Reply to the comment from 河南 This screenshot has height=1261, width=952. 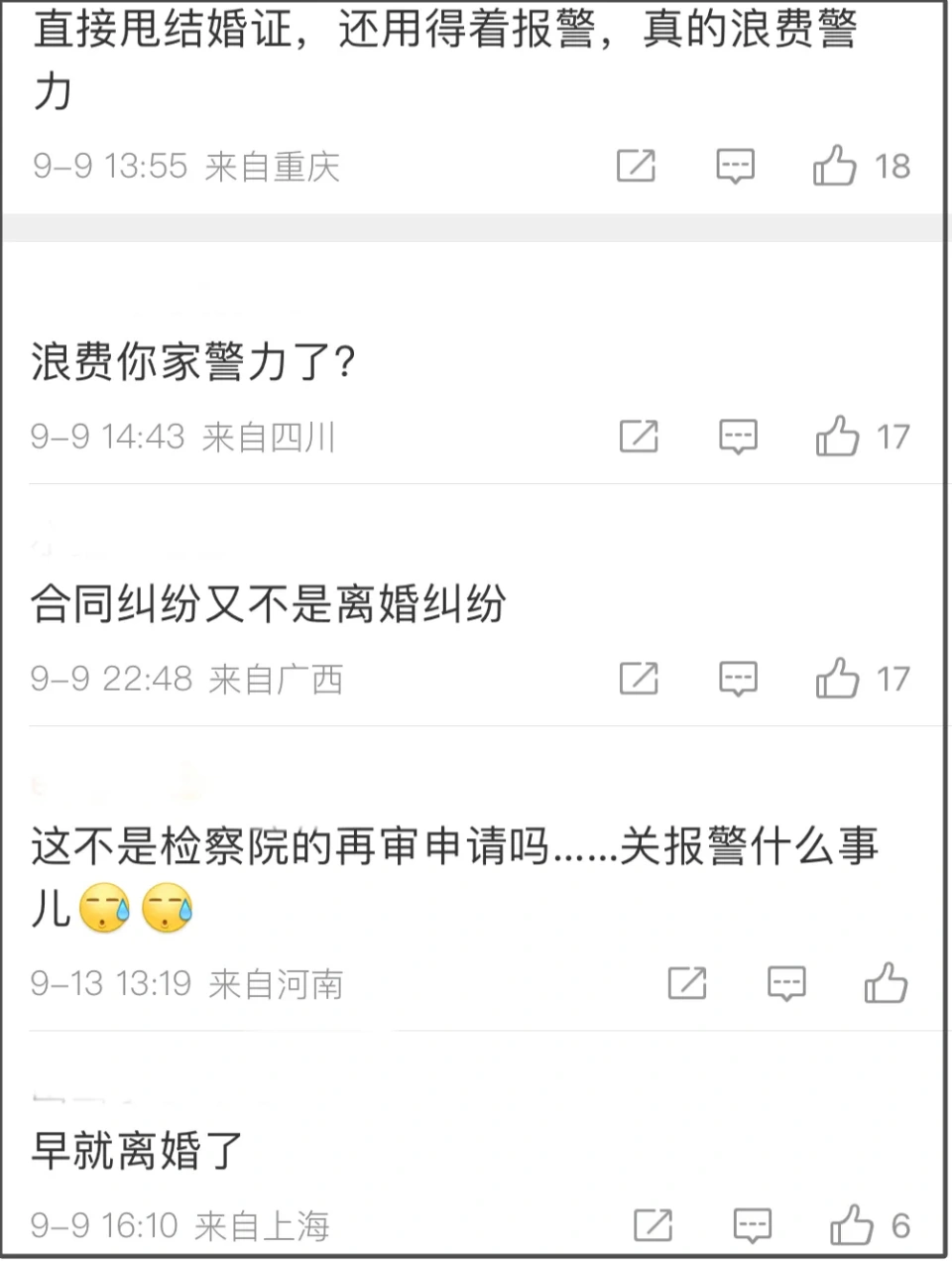(x=786, y=983)
